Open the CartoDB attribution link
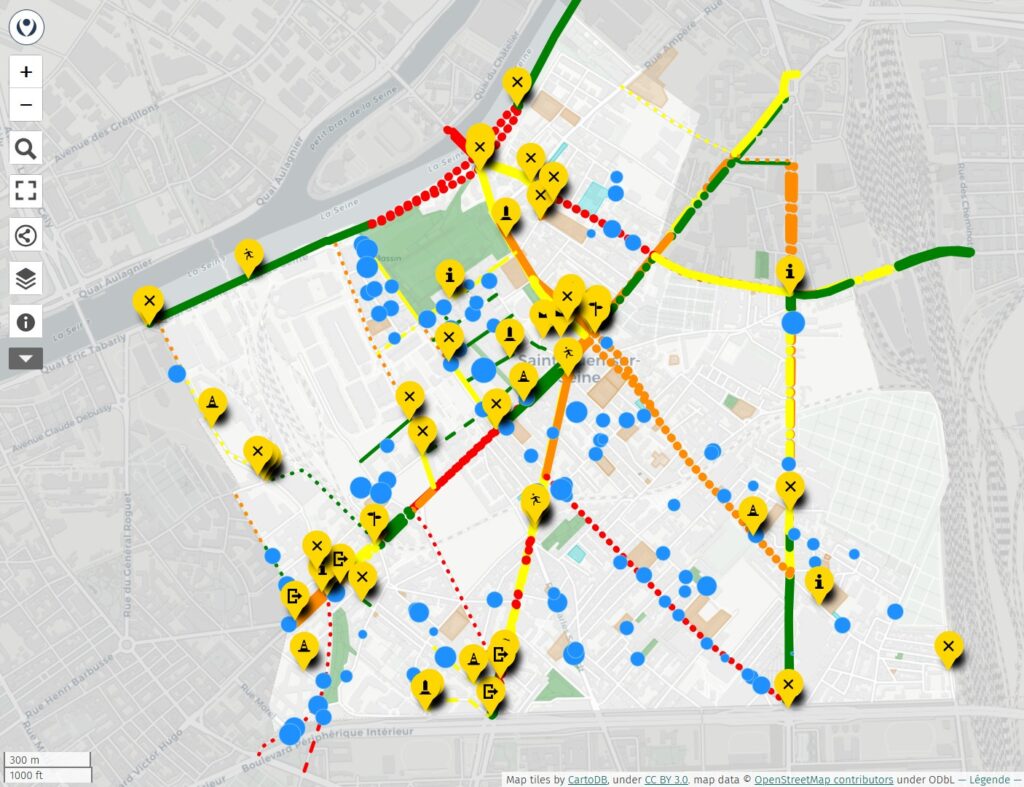This screenshot has width=1024, height=787. coord(588,779)
